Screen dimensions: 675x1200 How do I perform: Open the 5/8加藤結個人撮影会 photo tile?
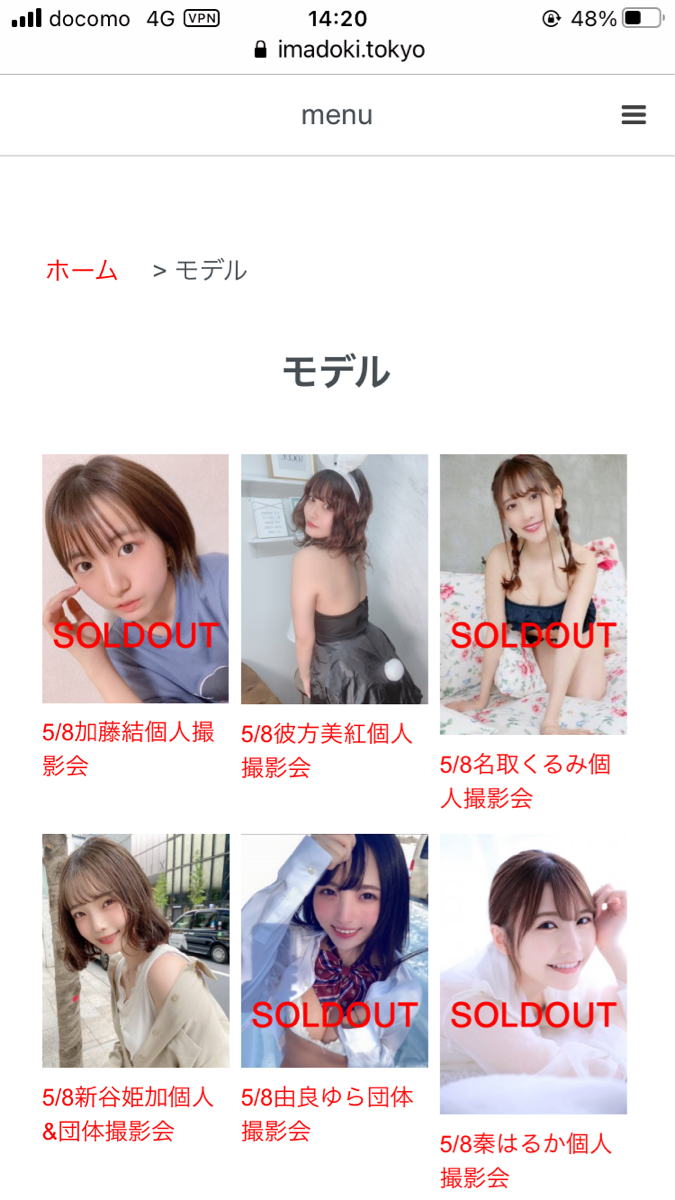pos(135,579)
